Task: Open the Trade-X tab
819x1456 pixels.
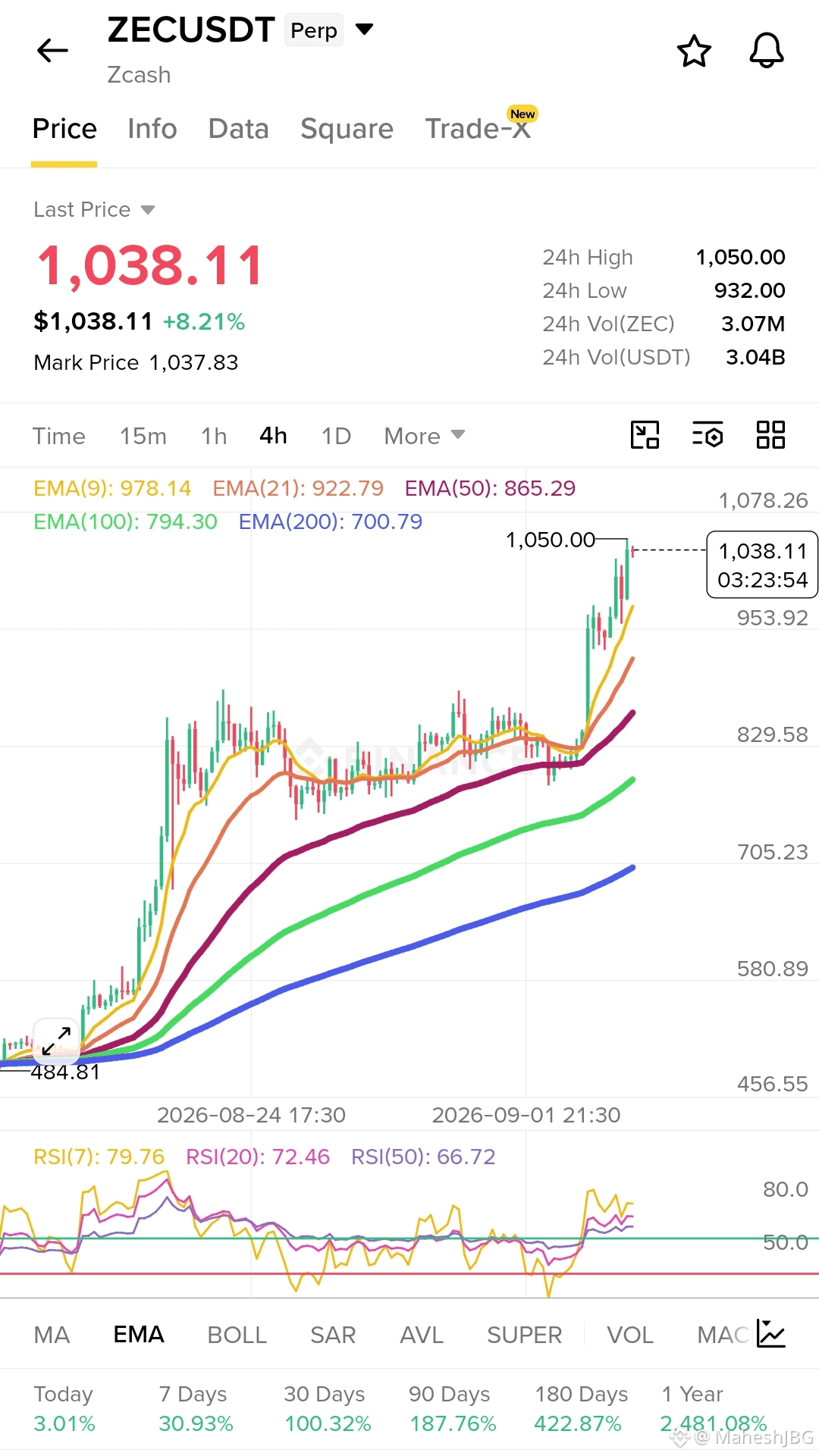Action: (x=478, y=129)
